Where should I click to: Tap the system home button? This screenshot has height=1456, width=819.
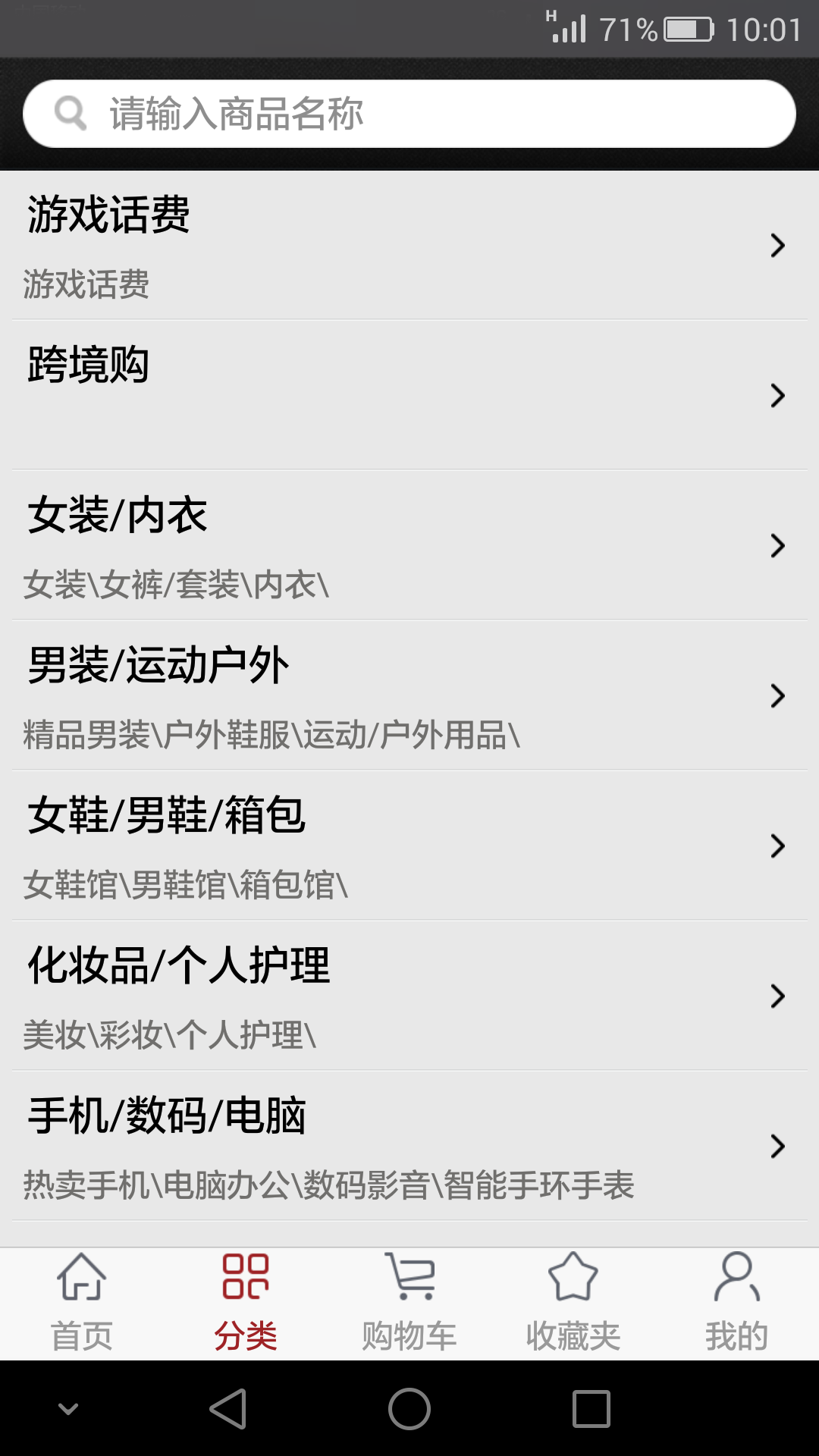409,1409
